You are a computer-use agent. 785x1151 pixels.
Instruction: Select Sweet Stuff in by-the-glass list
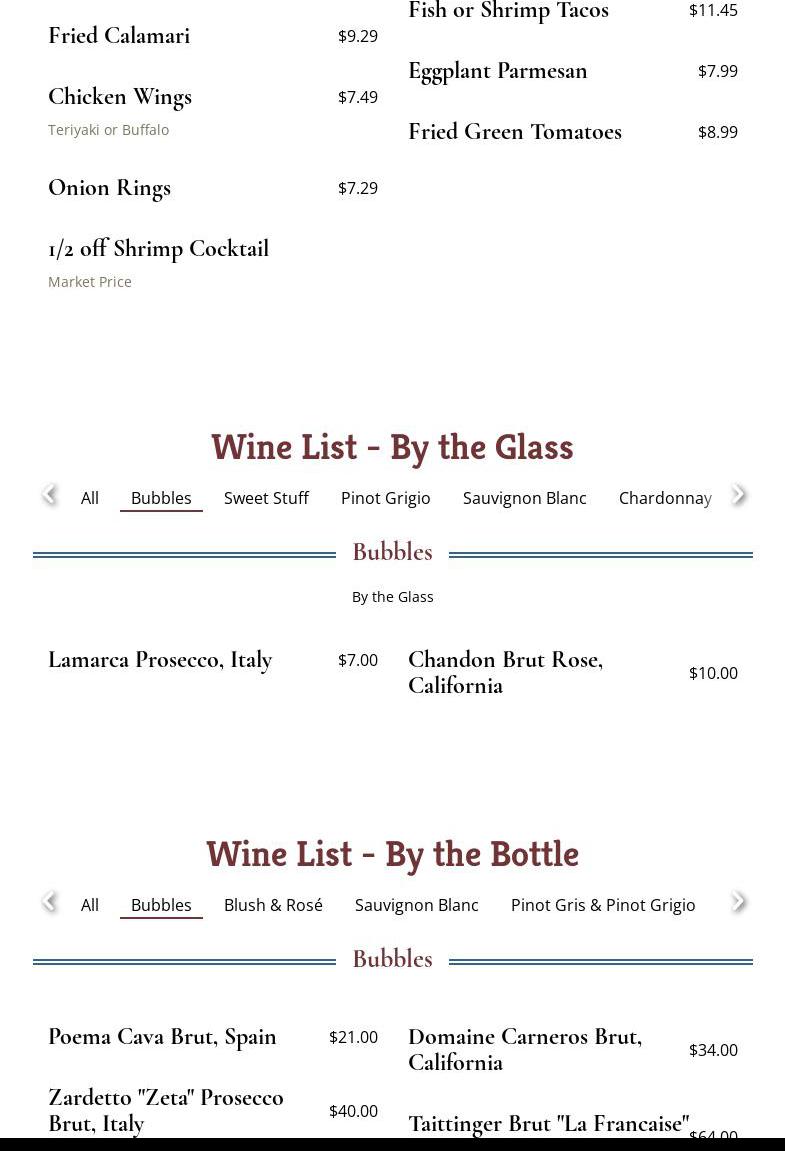tap(266, 498)
